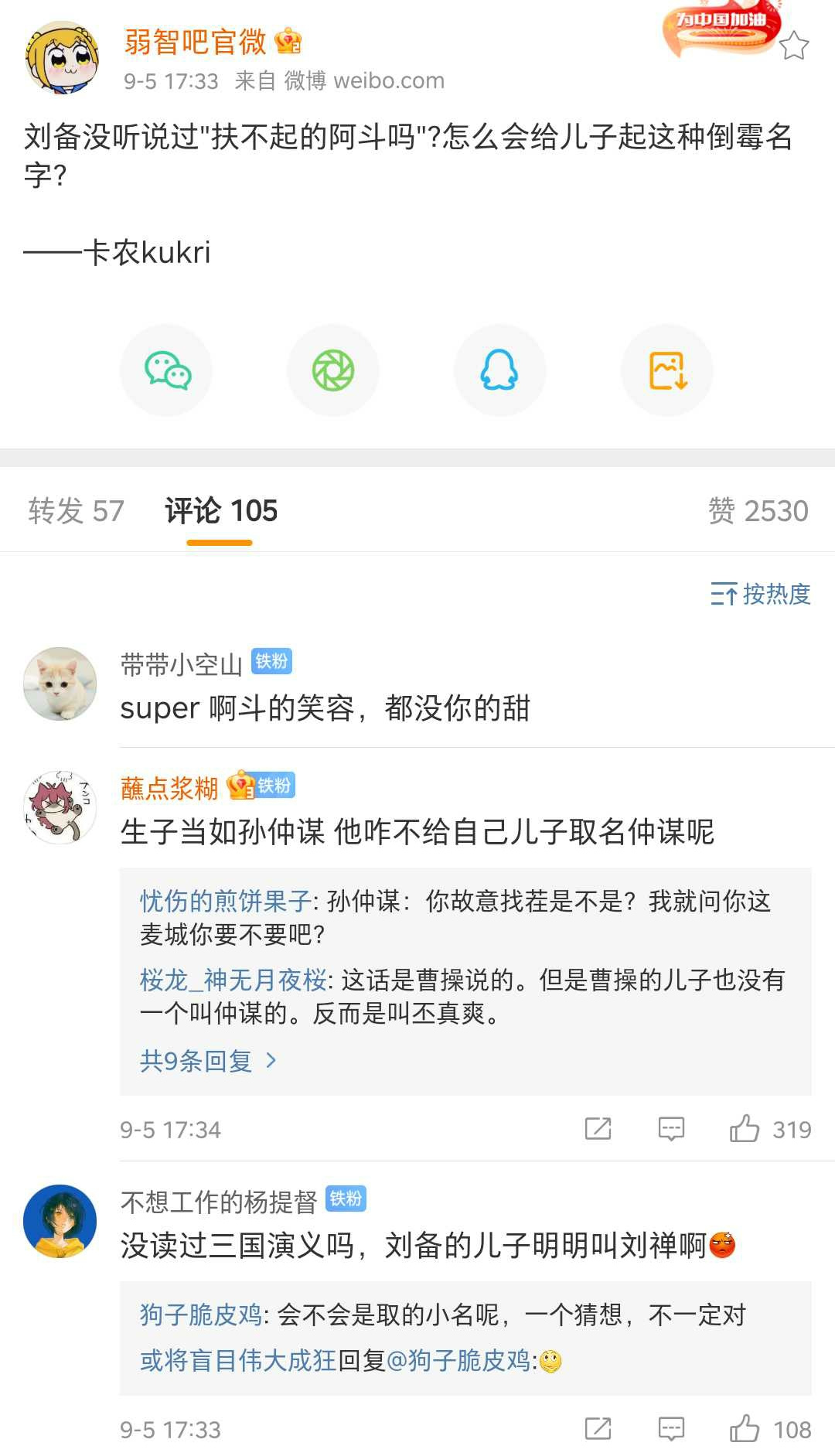The image size is (835, 1456).
Task: Favorite this post with the star icon
Action: tap(793, 46)
